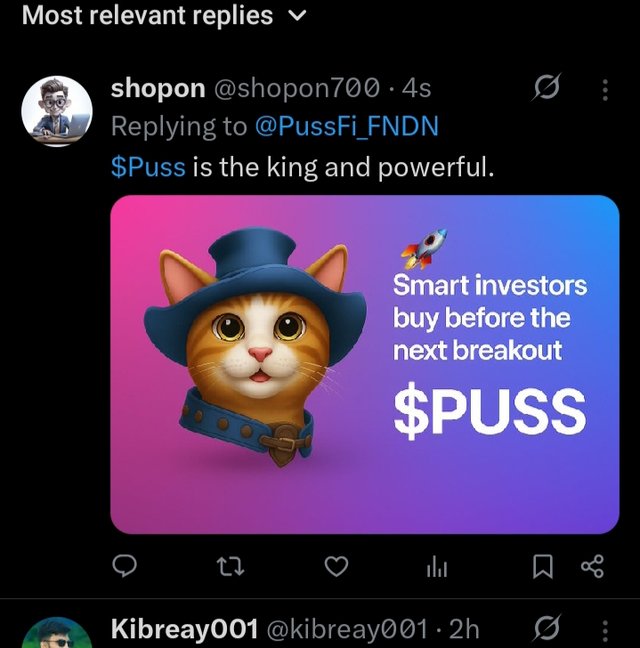
Task: Open overflow menu on shopon's reply
Action: coord(605,89)
